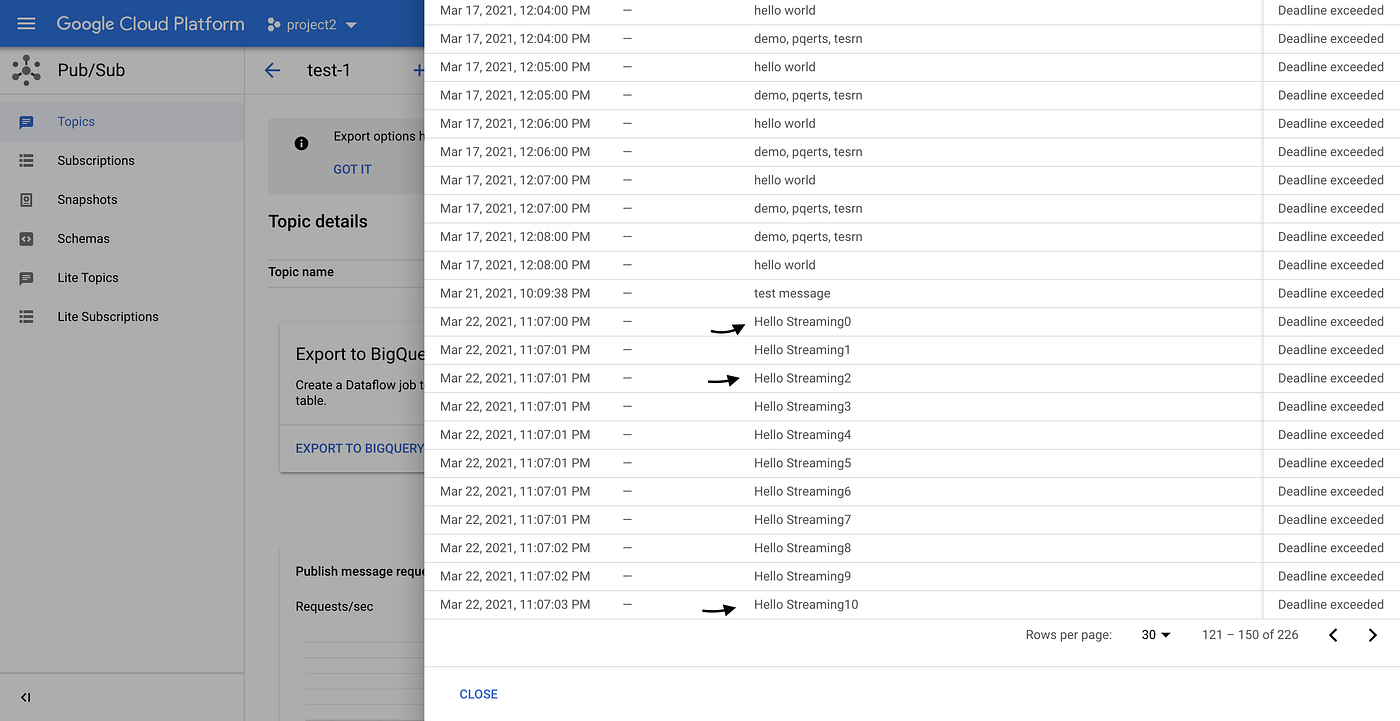Go to the previous page of messages
Viewport: 1400px width, 721px height.
tap(1333, 635)
